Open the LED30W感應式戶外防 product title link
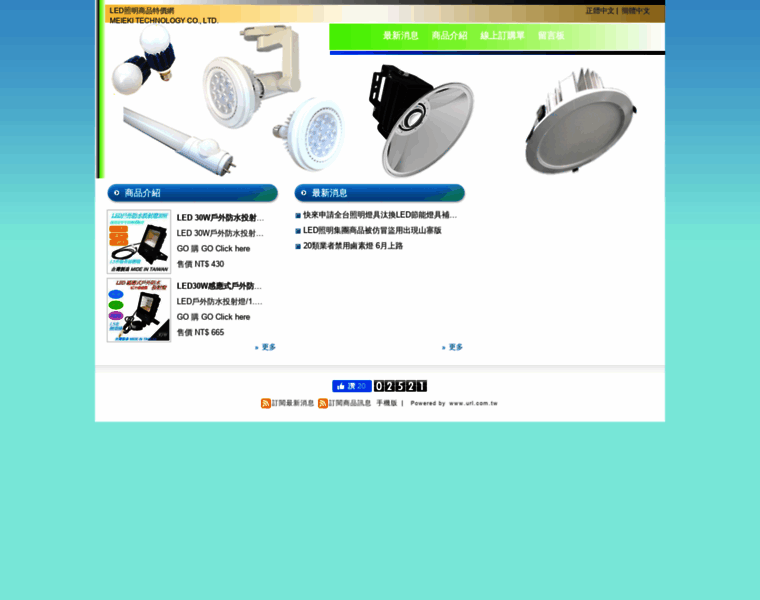760x600 pixels. tap(219, 285)
